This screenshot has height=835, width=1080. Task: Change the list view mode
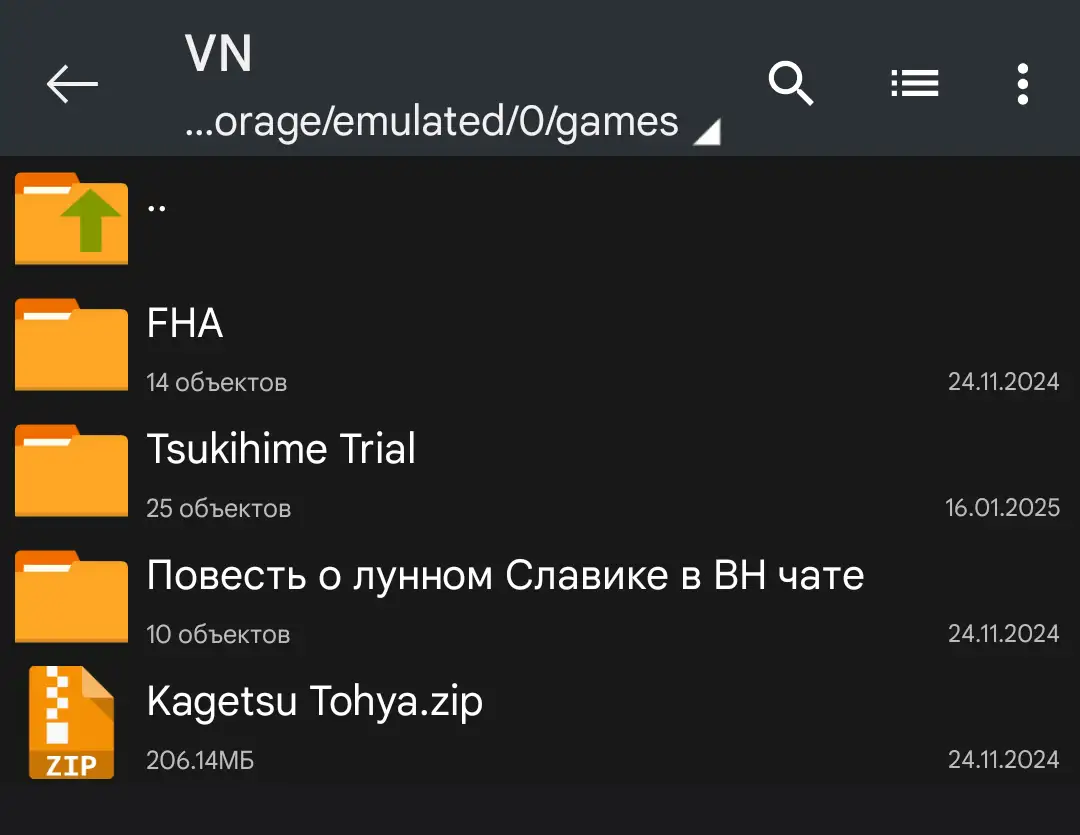[914, 84]
